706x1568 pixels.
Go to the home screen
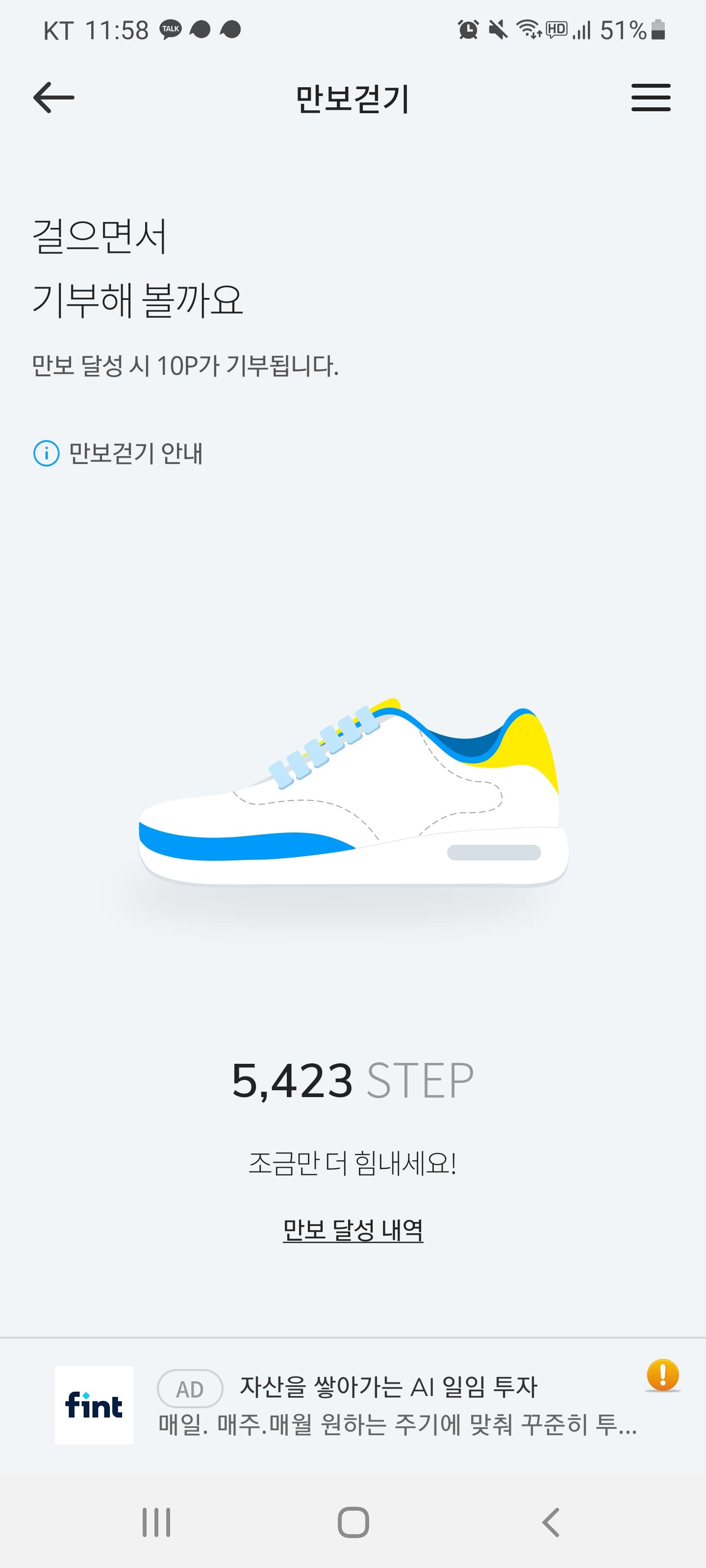coord(353,1522)
